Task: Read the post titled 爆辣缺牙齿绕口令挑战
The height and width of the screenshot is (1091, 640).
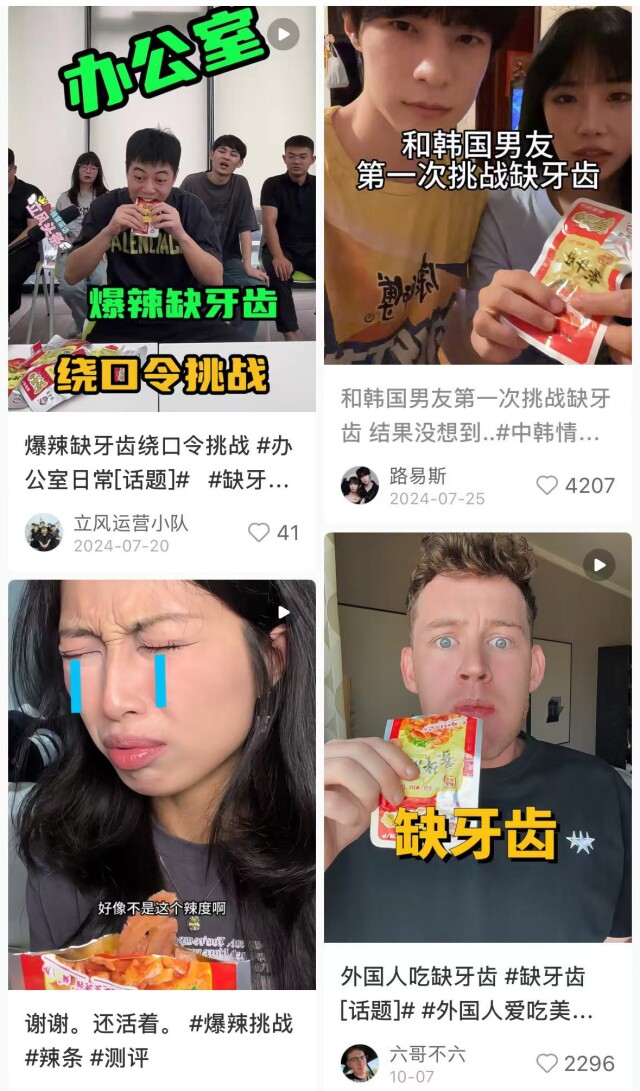Action: (158, 462)
